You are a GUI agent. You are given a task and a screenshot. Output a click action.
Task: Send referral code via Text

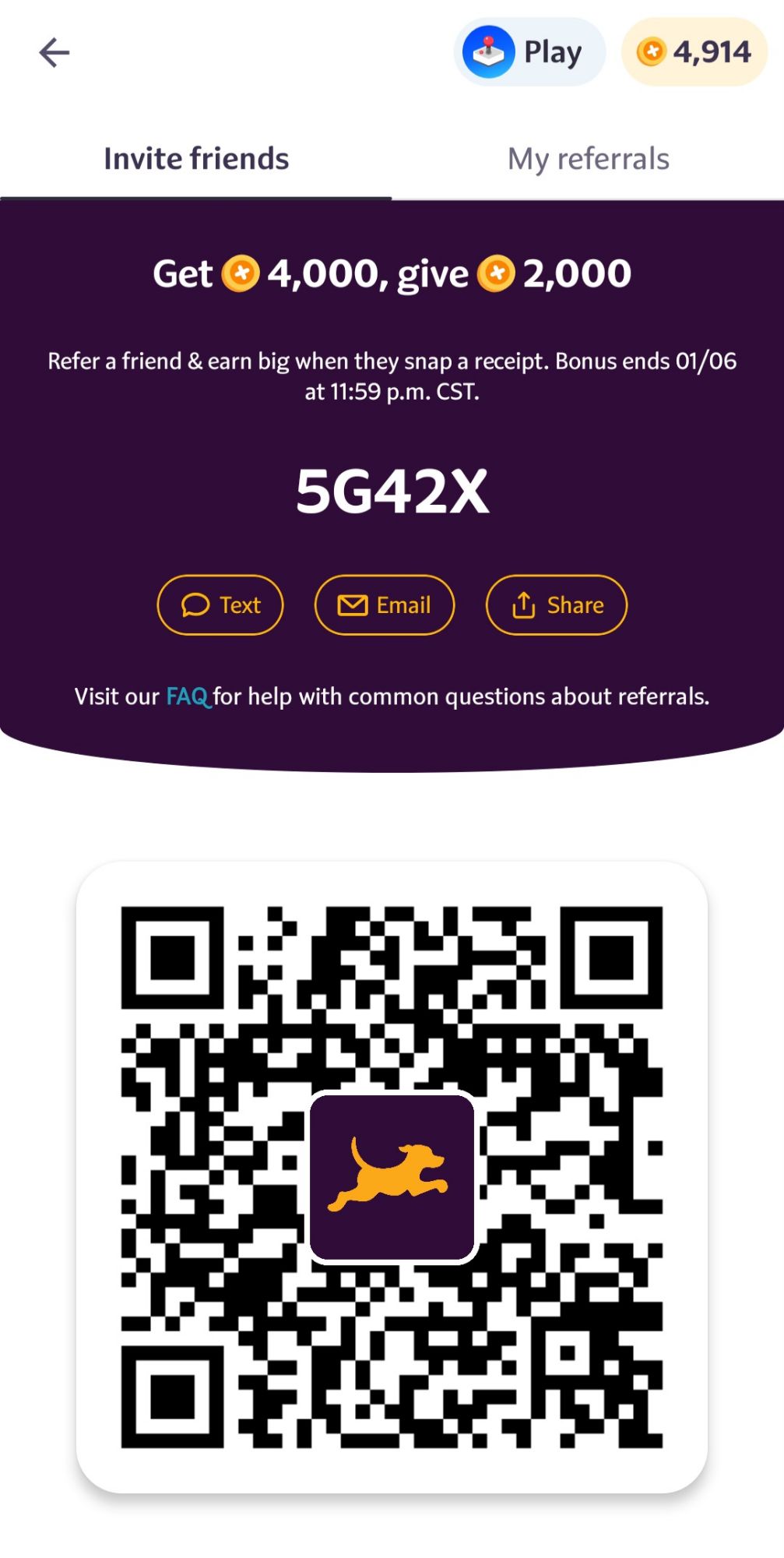pos(220,605)
